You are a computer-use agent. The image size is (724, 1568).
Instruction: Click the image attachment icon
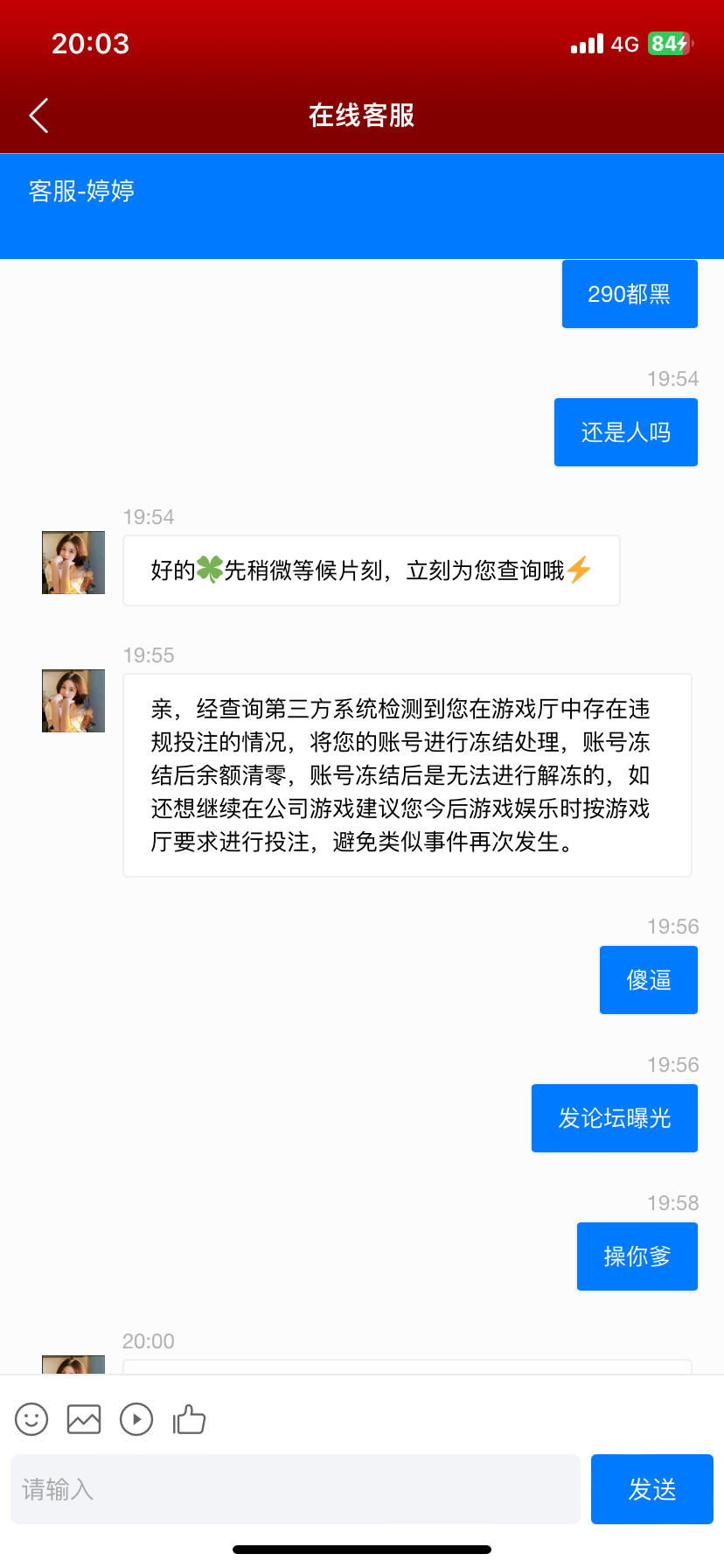click(83, 1419)
